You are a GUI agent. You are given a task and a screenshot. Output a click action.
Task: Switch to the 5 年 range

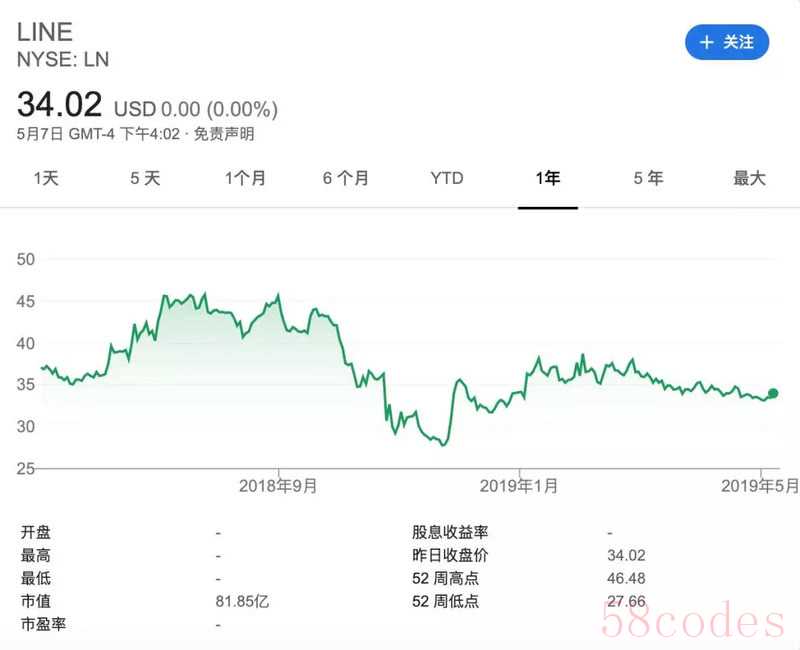click(x=648, y=178)
